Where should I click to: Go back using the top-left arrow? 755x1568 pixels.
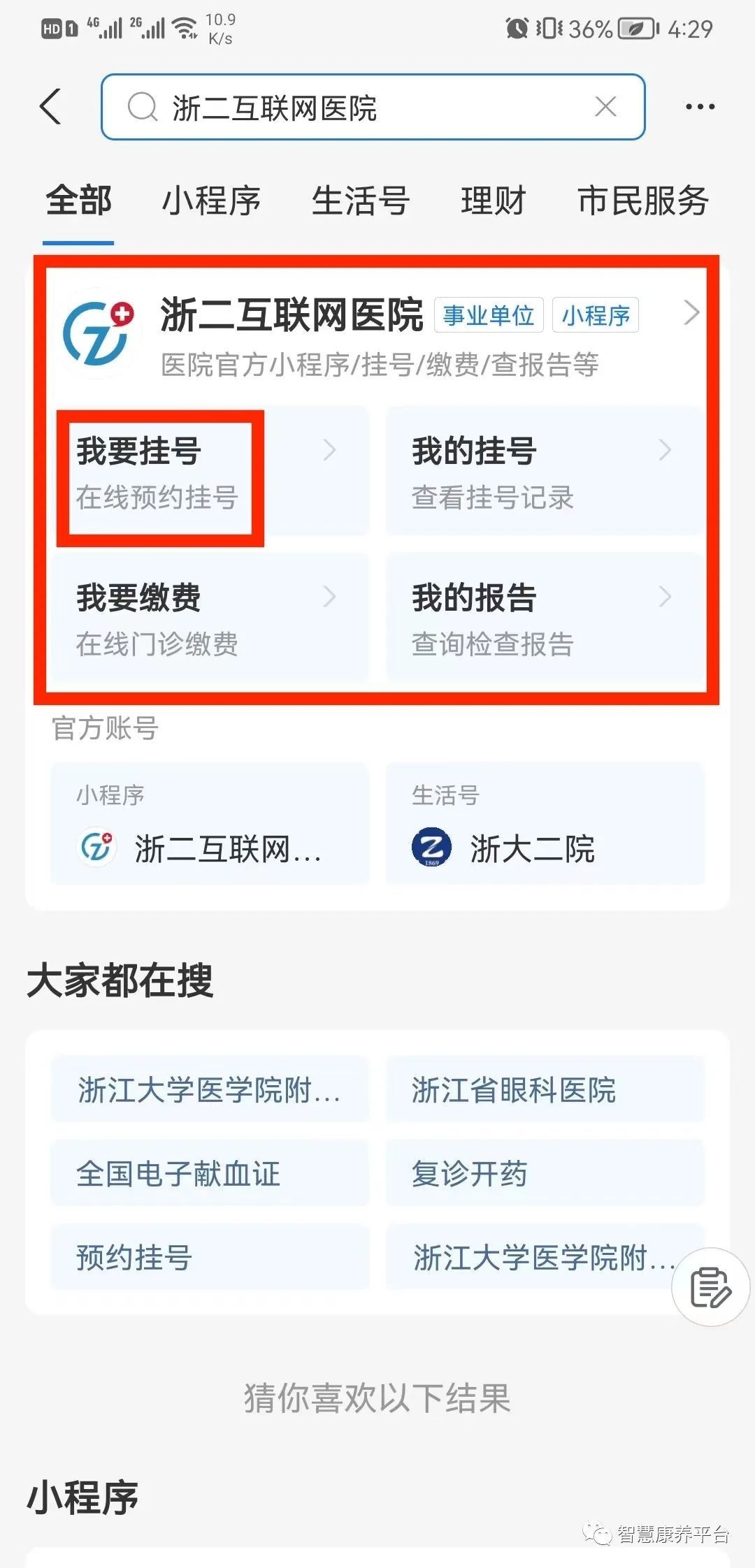[51, 107]
